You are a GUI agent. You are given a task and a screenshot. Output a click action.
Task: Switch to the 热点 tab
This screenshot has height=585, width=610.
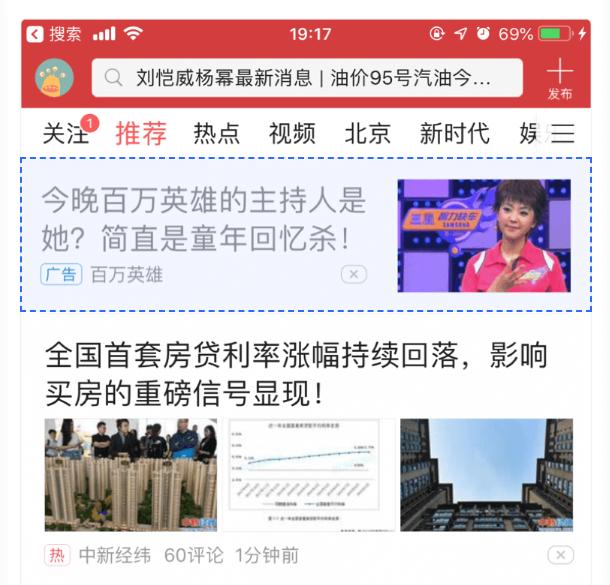pyautogui.click(x=217, y=133)
